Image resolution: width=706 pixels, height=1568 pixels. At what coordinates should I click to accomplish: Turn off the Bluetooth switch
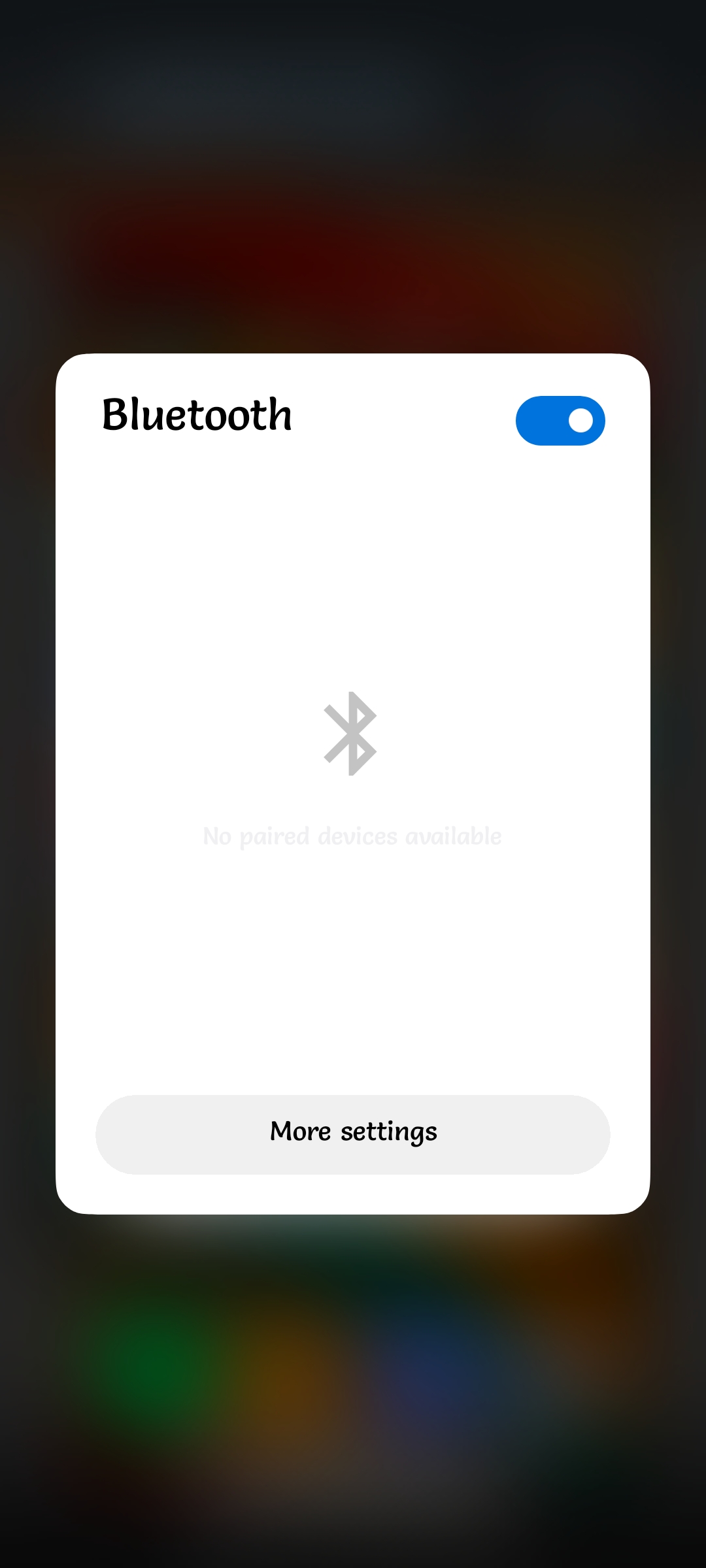pos(560,421)
